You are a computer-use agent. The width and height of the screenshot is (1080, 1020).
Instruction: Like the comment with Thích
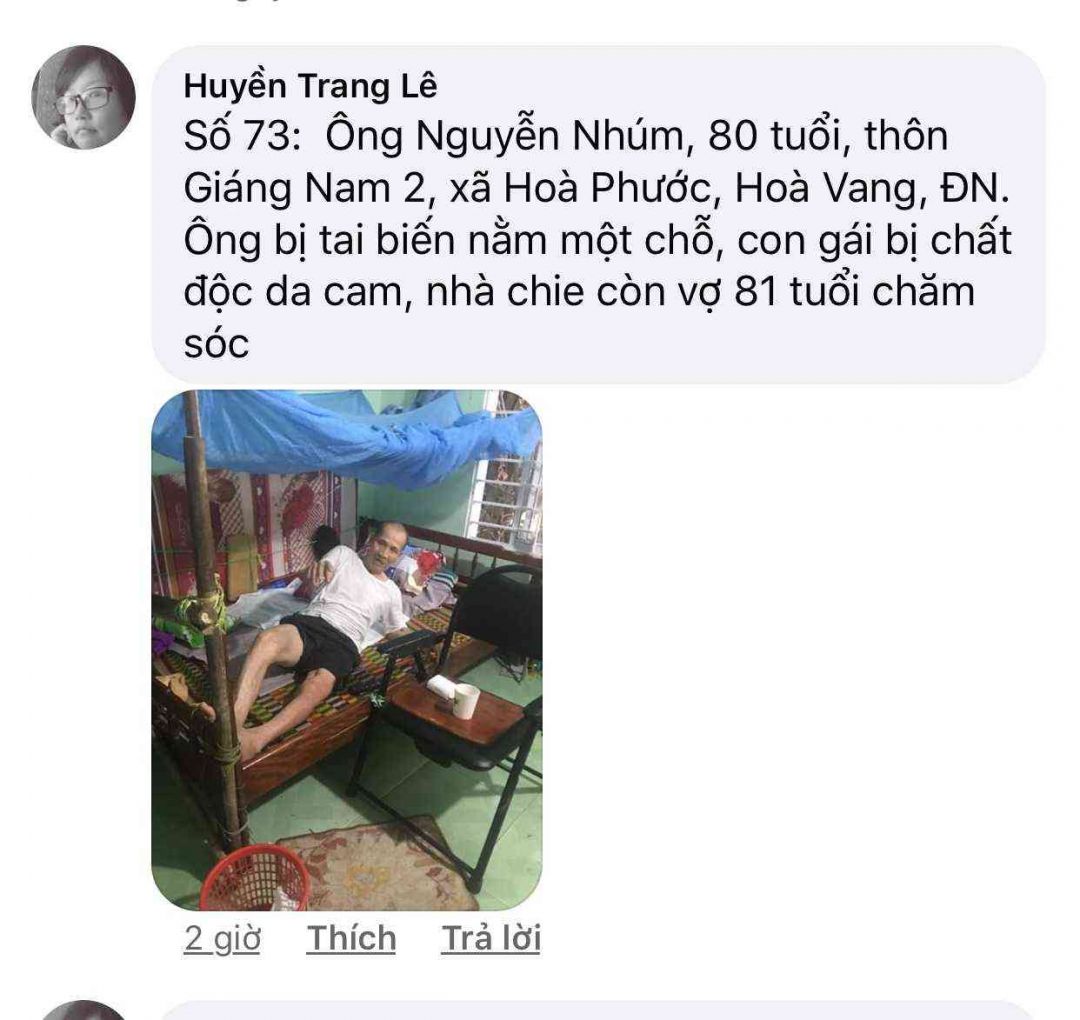coord(351,938)
